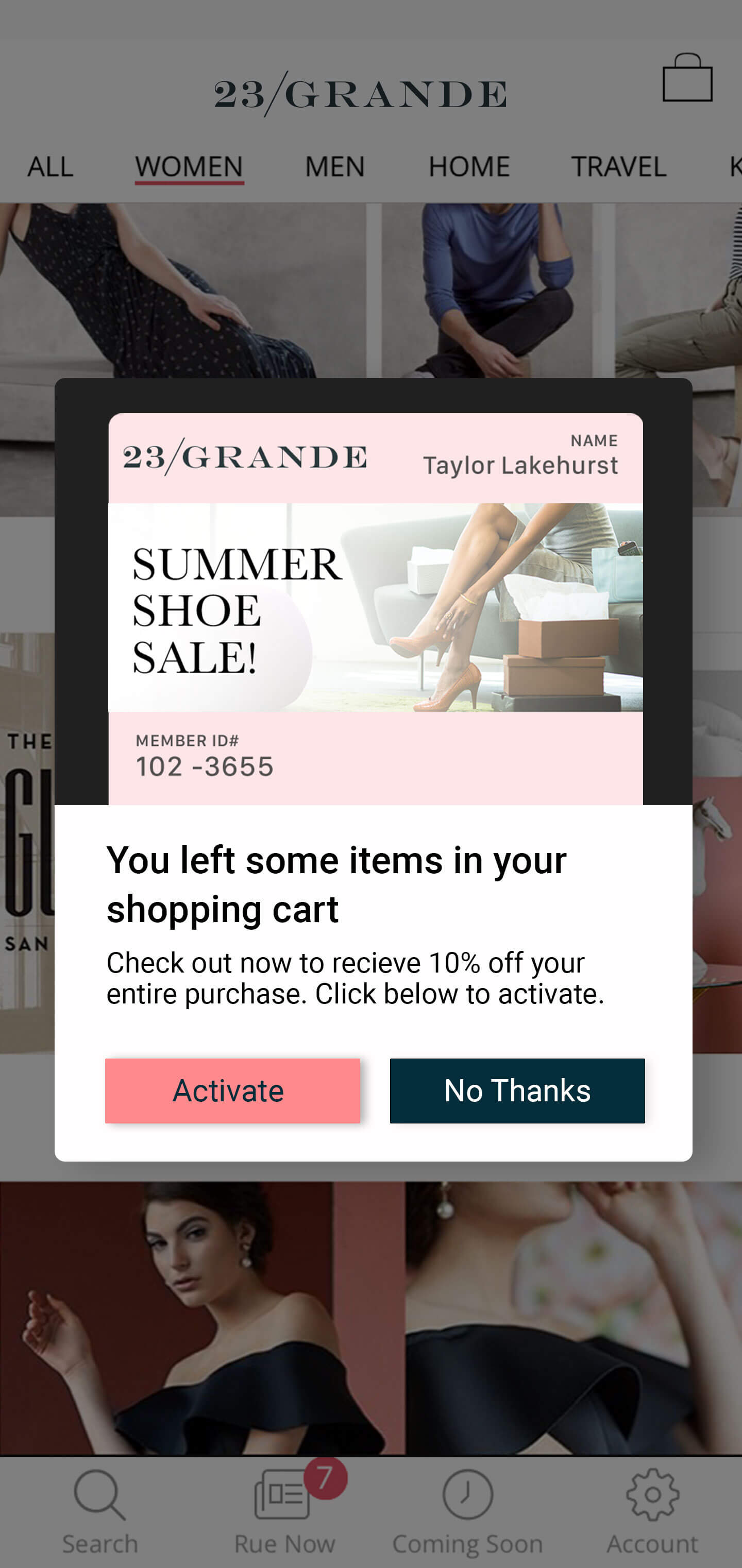Viewport: 742px width, 1568px height.
Task: Decline the offer with No Thanks
Action: pos(517,1090)
